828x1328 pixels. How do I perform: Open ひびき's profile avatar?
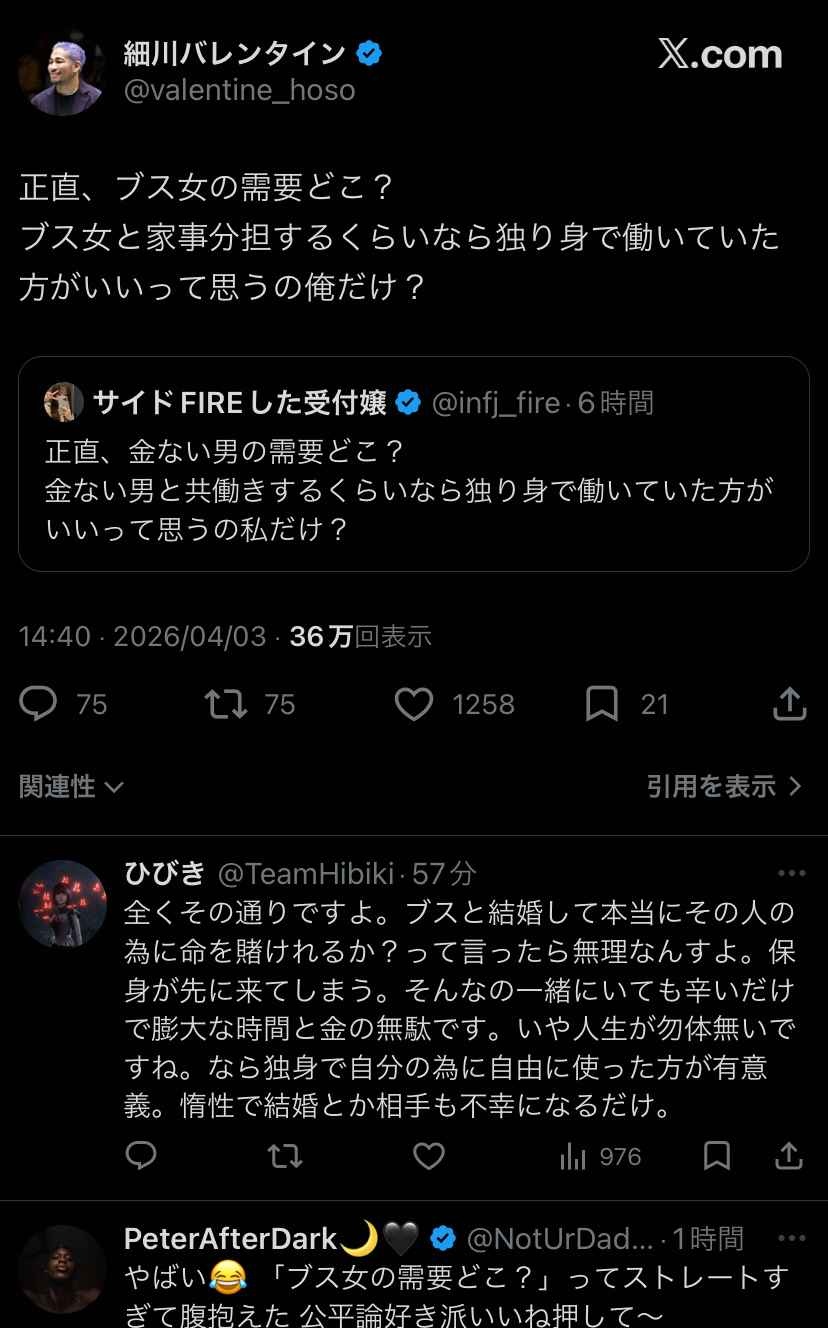pyautogui.click(x=62, y=904)
